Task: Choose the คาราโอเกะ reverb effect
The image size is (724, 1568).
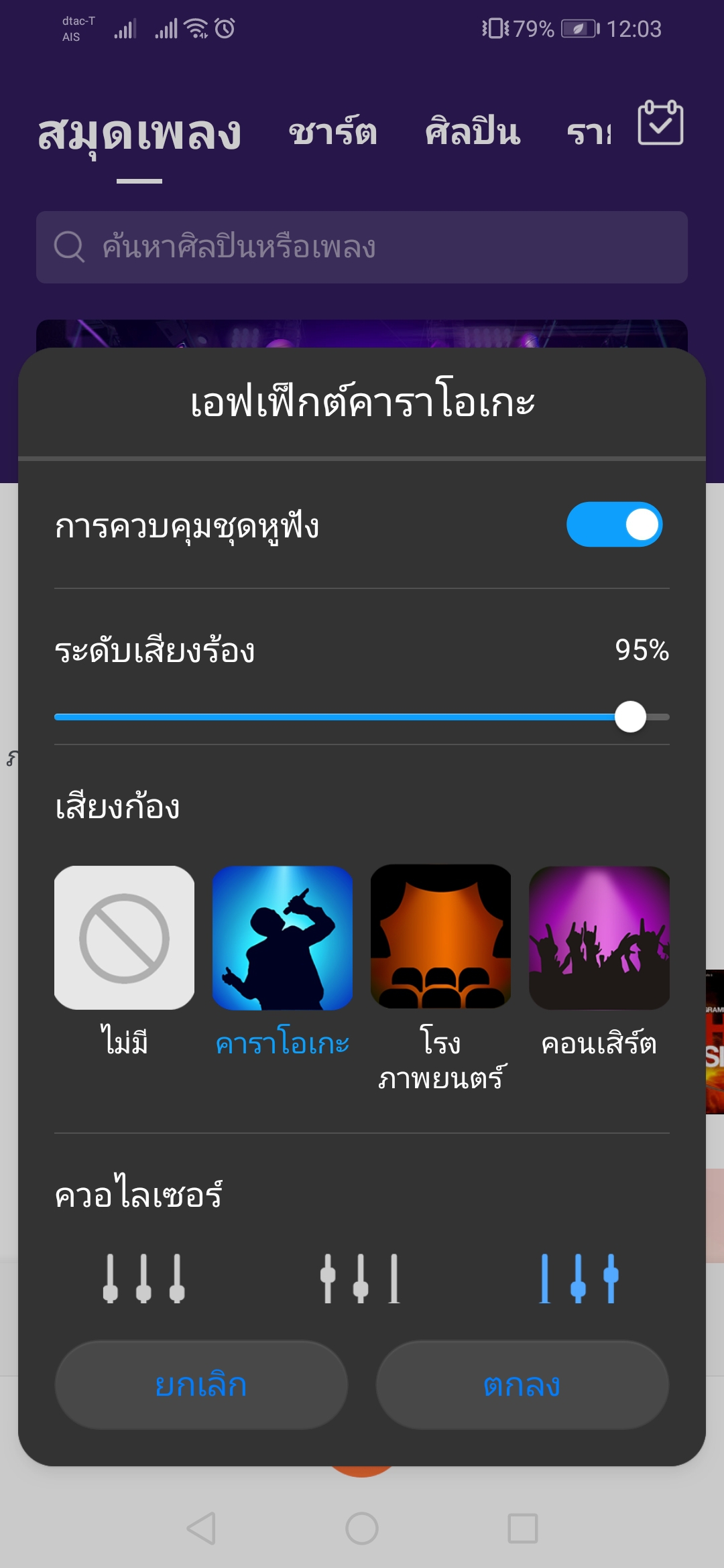Action: (x=282, y=938)
